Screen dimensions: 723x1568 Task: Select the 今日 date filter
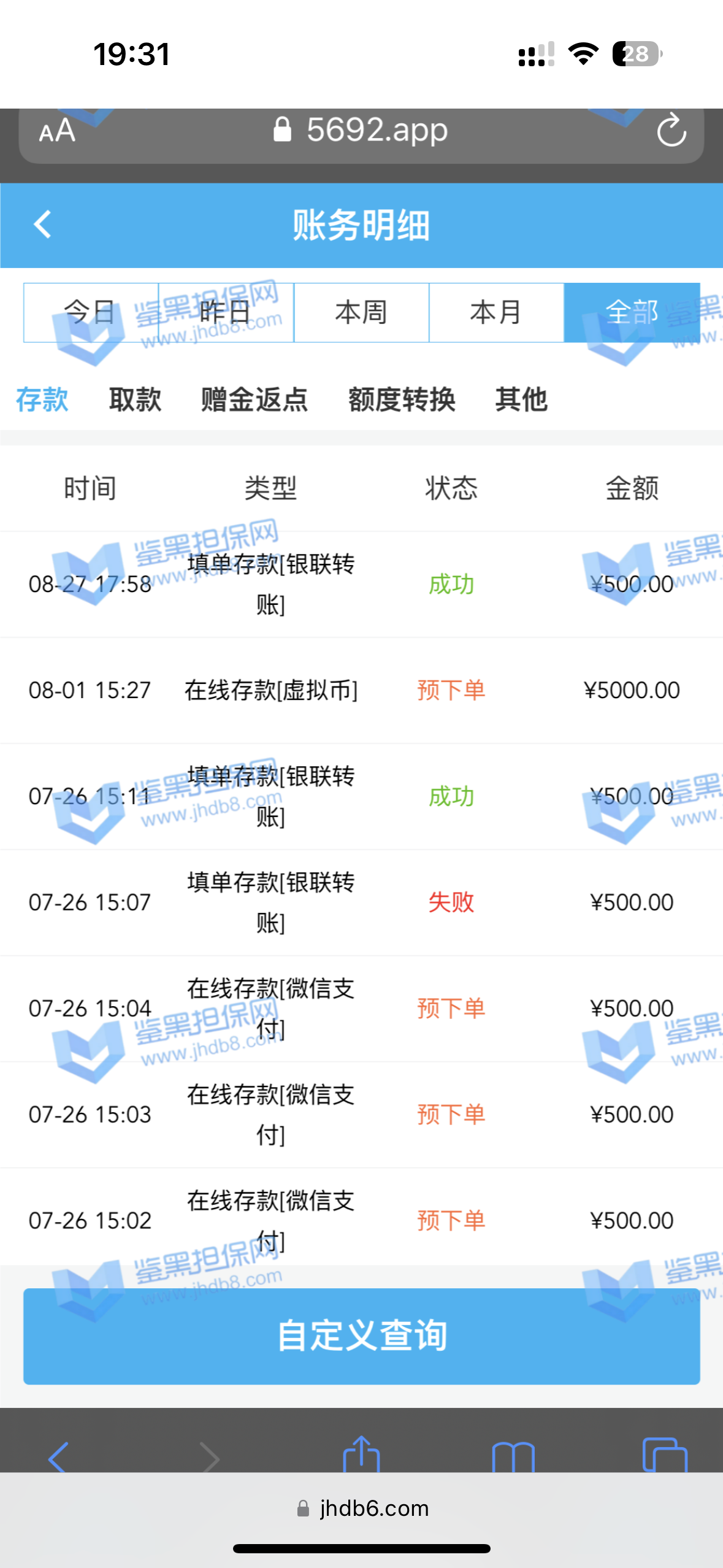(91, 312)
